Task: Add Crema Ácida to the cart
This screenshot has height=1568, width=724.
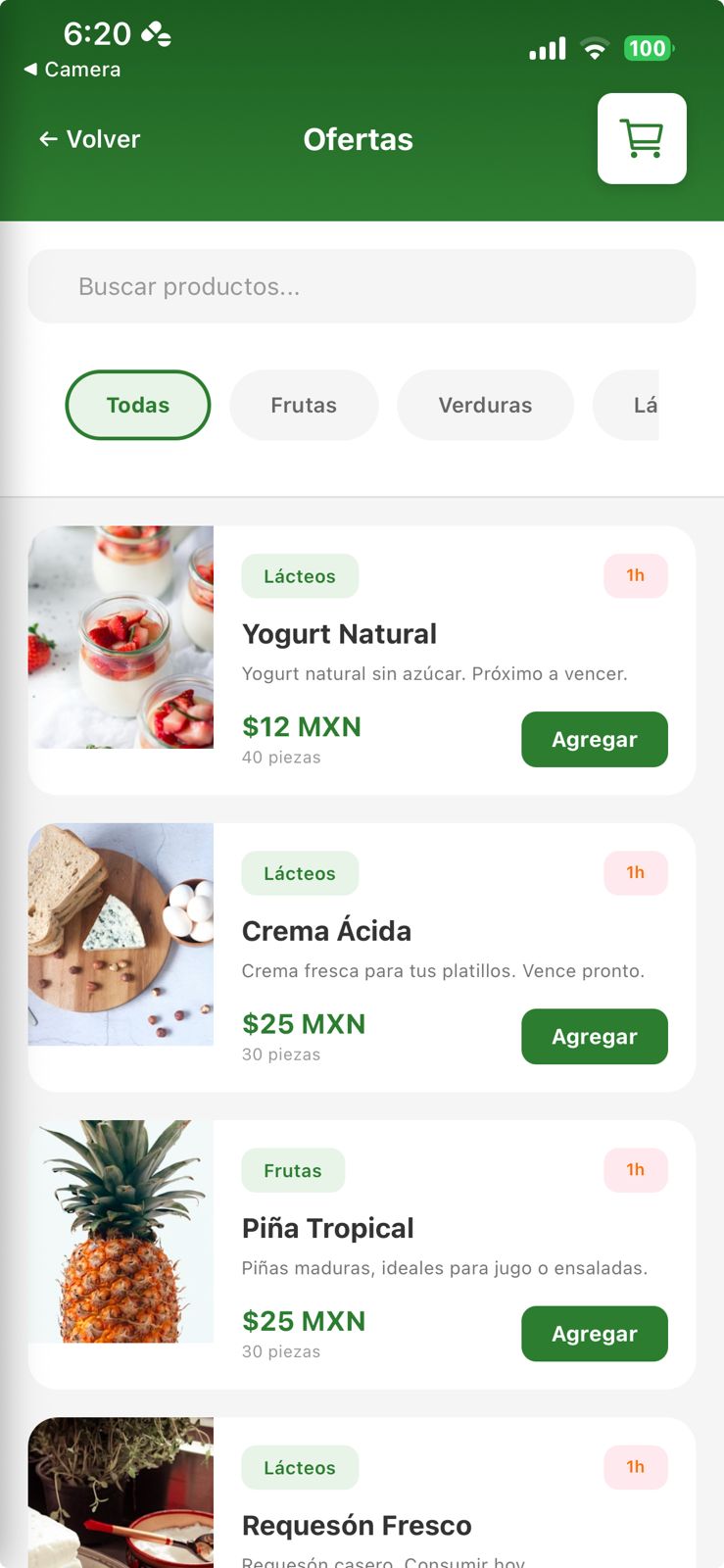Action: click(594, 1037)
